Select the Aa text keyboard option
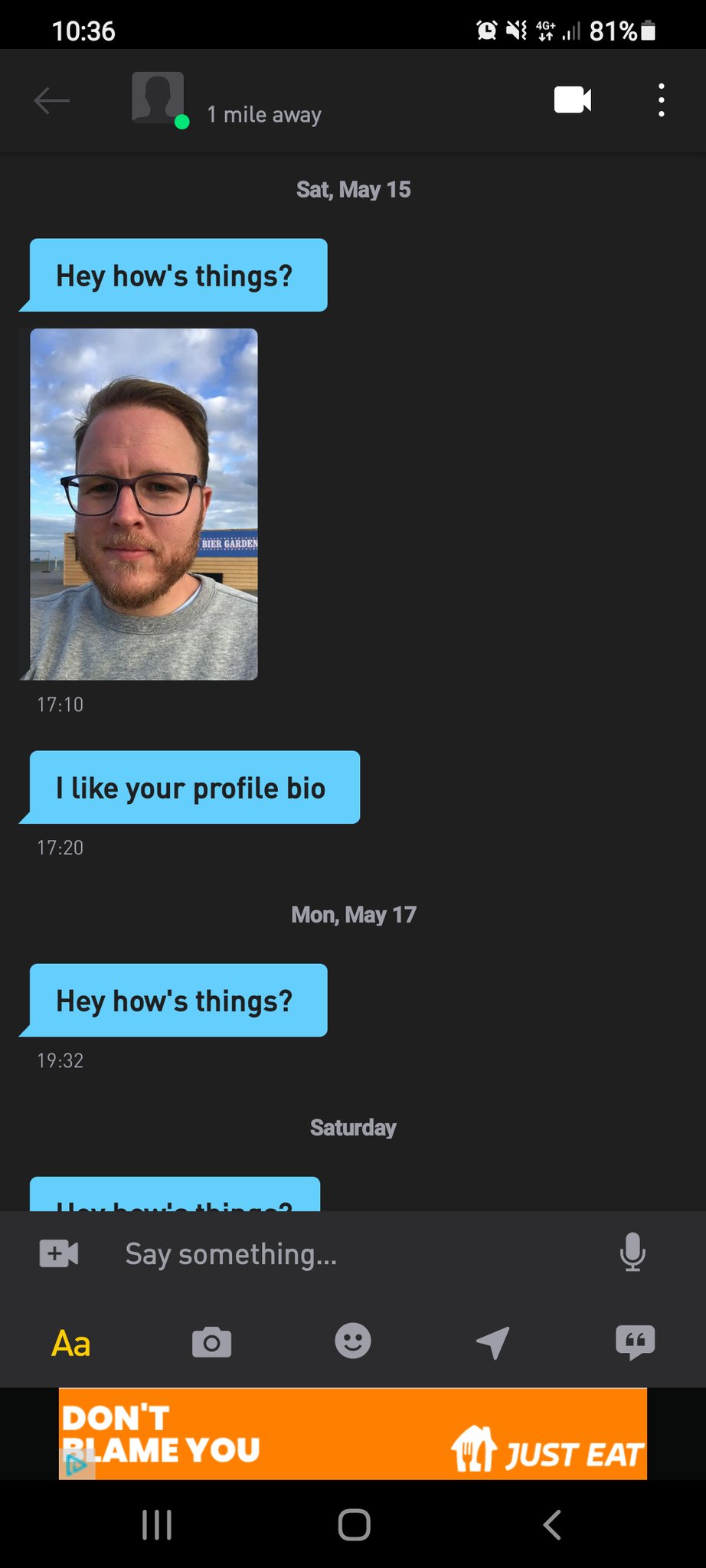Screen dimensions: 706x1568 pyautogui.click(x=70, y=1344)
